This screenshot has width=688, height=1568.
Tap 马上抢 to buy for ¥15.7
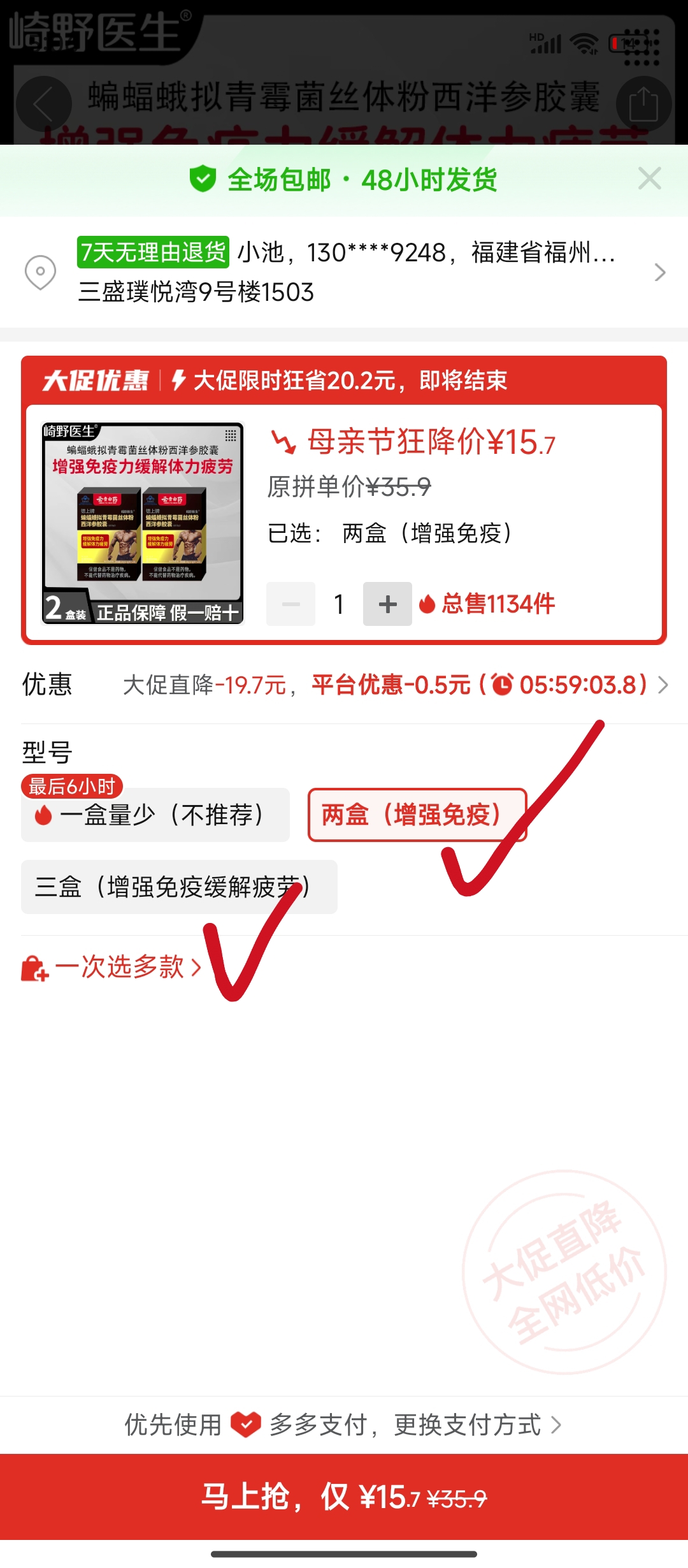(x=344, y=1497)
